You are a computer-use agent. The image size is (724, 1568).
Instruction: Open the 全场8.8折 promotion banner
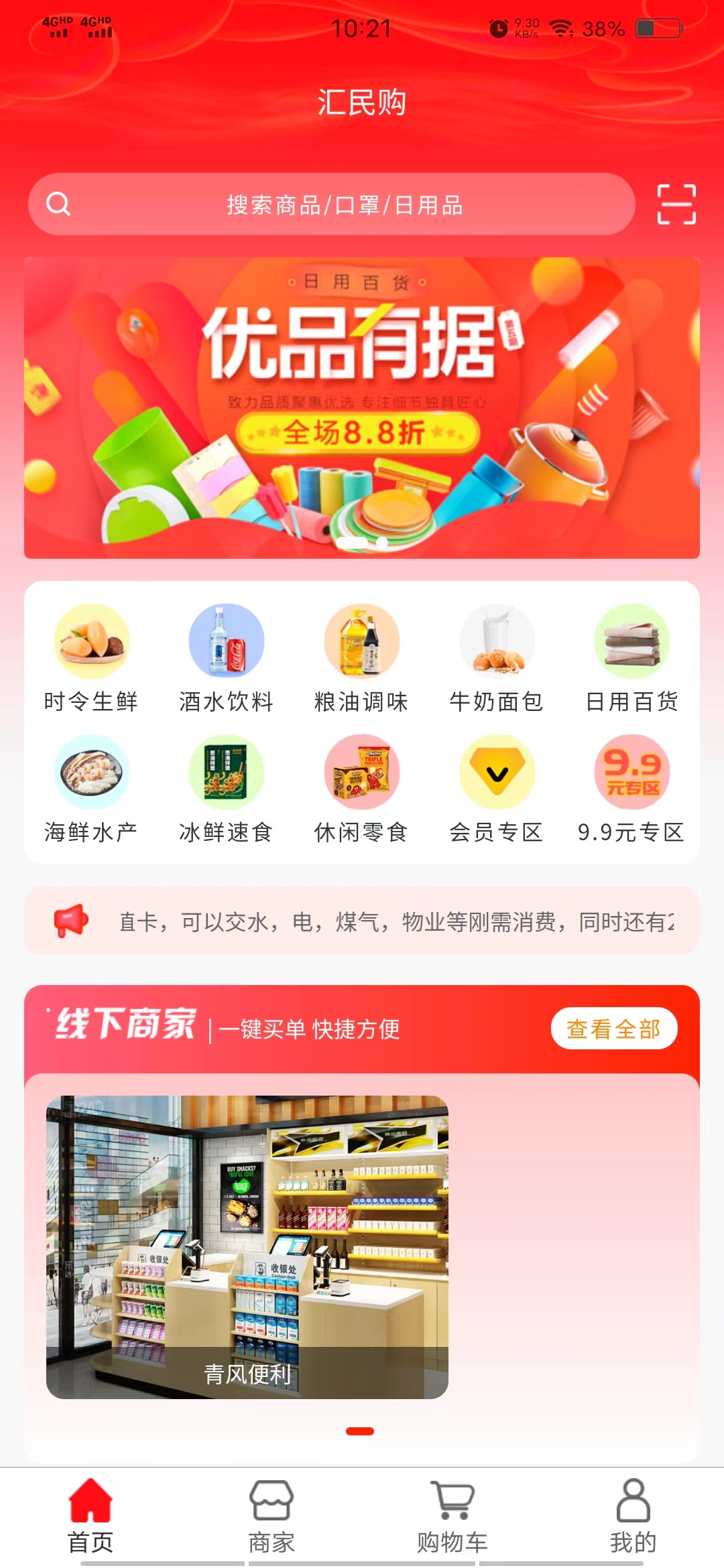(x=362, y=407)
